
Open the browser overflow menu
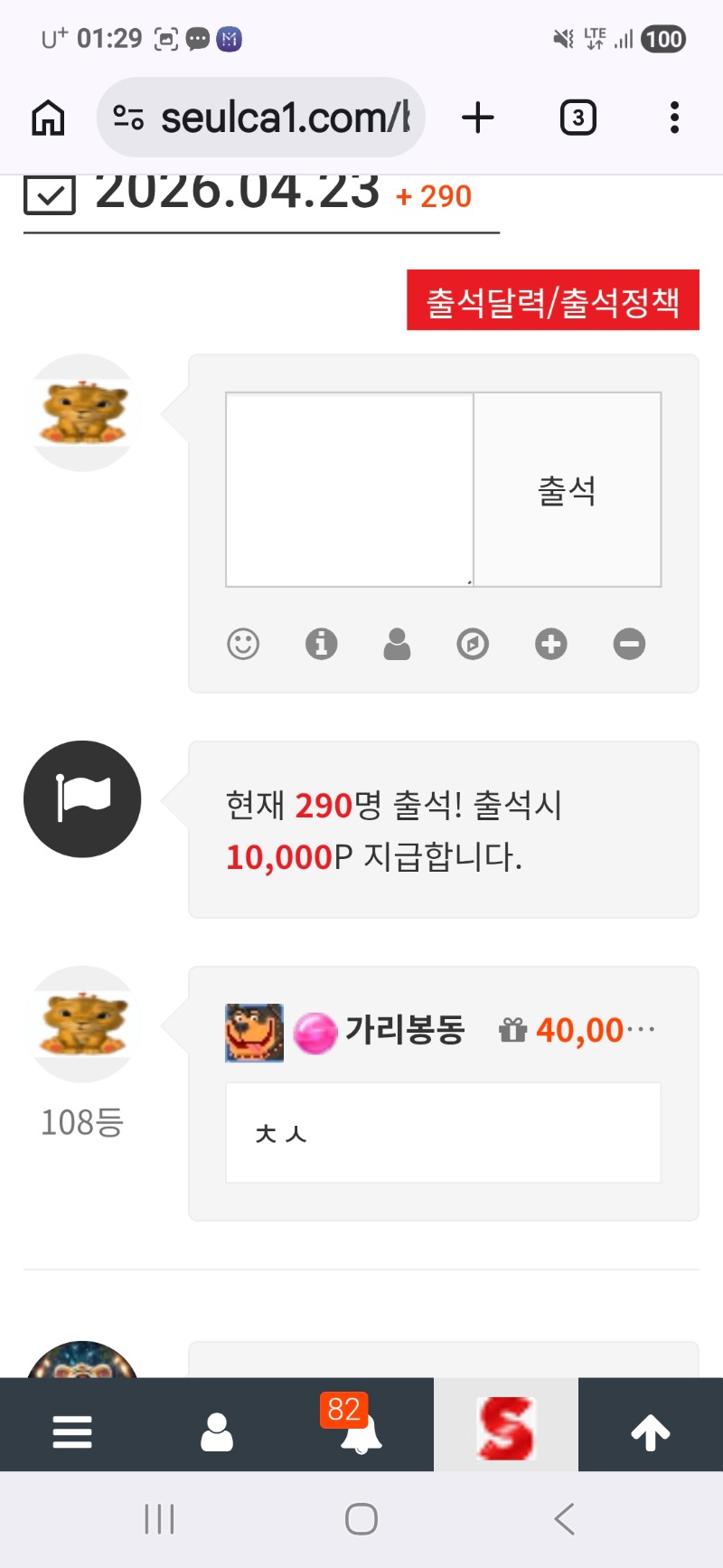[674, 118]
